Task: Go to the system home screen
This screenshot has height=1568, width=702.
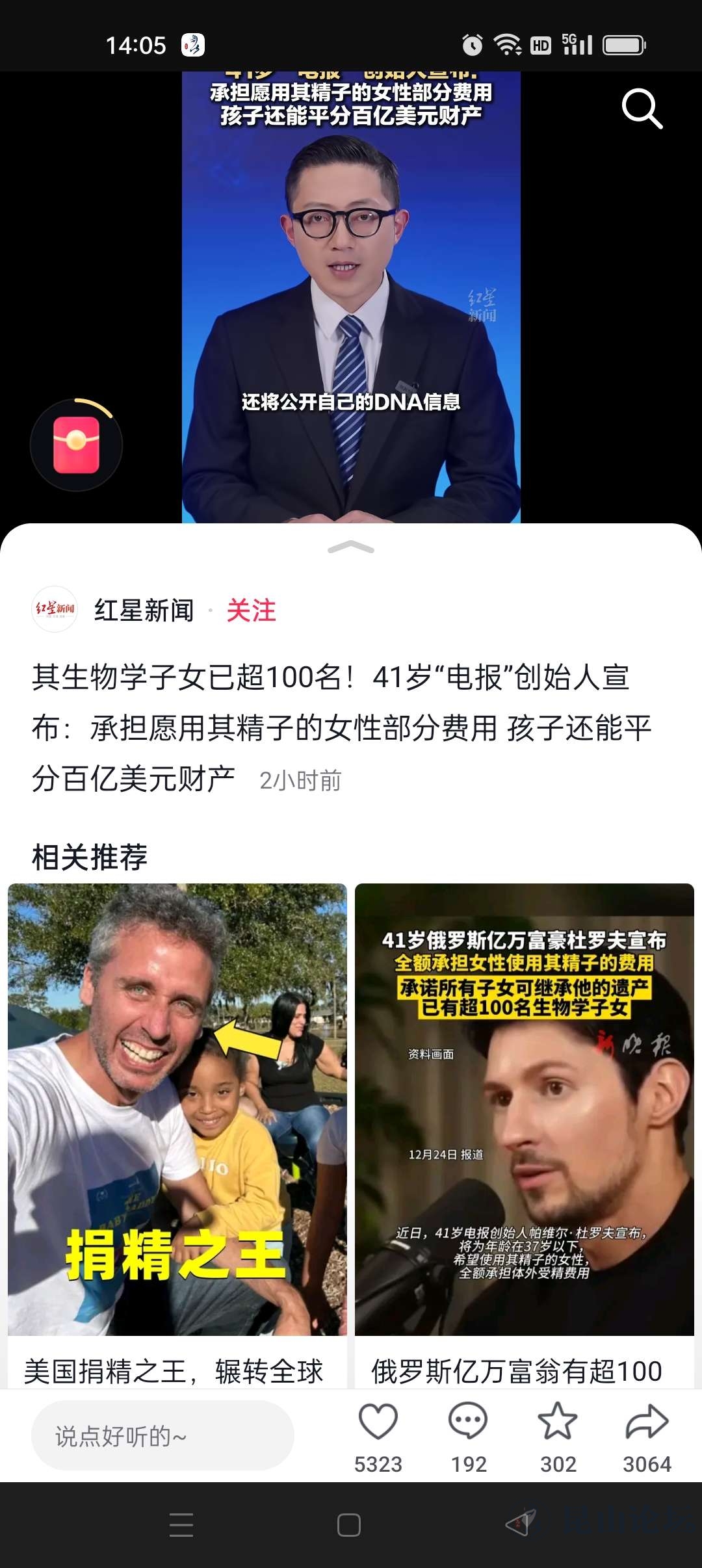Action: (349, 1525)
